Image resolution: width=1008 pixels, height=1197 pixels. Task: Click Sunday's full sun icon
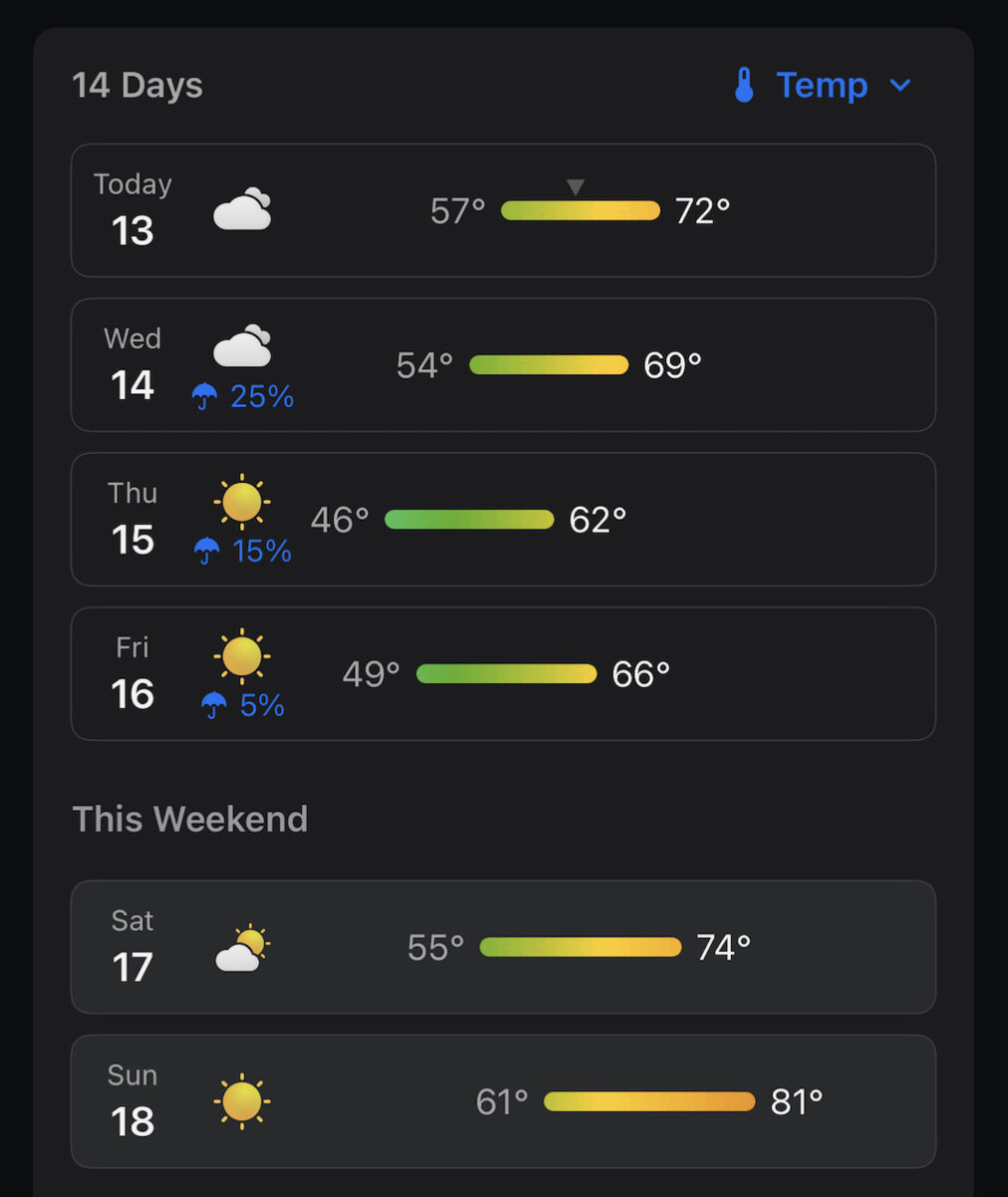[240, 1100]
